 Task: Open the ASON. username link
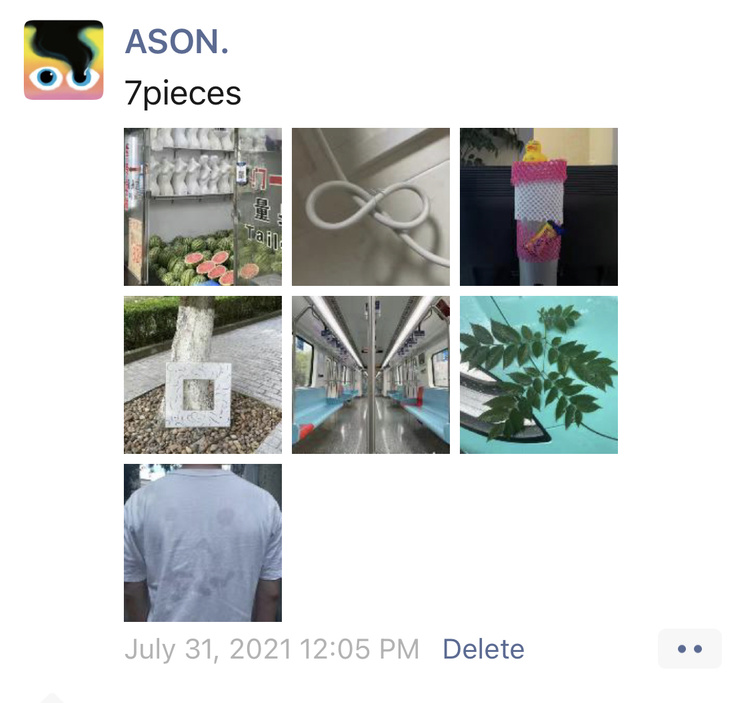coord(176,41)
